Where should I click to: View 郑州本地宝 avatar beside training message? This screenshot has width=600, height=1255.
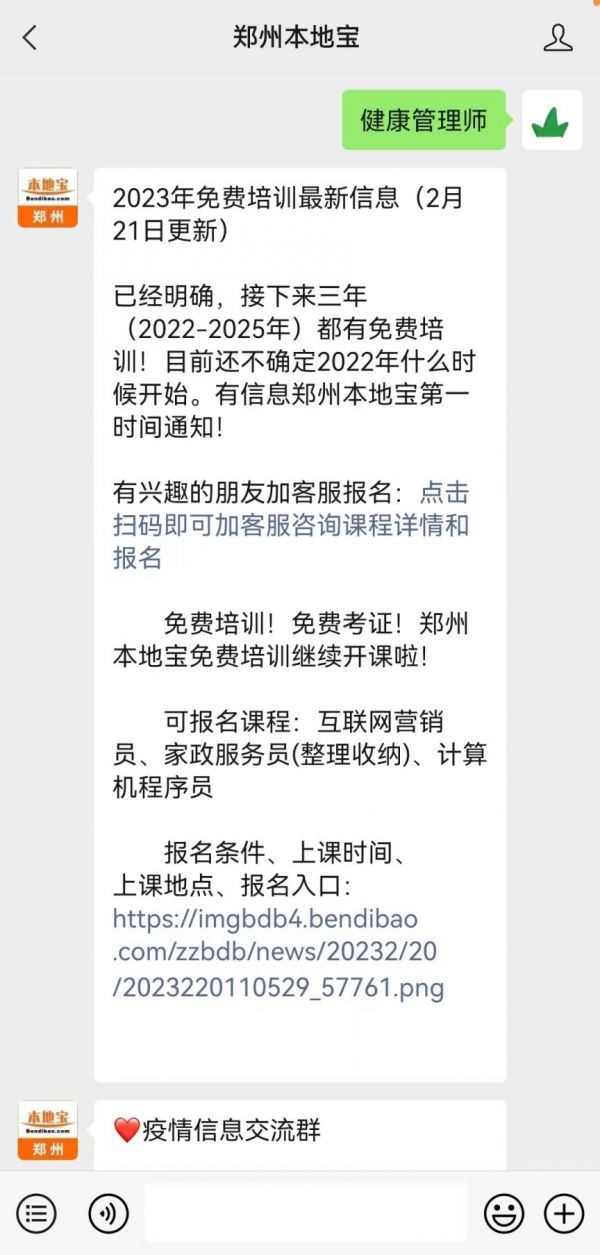click(47, 197)
